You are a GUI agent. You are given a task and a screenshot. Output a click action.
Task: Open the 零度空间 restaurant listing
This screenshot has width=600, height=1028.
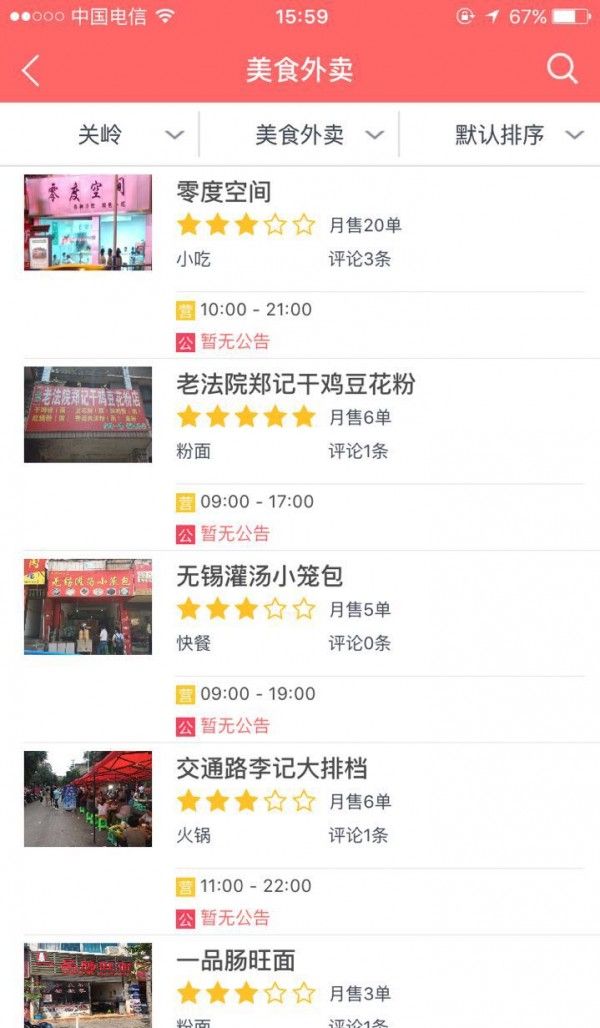click(x=223, y=192)
